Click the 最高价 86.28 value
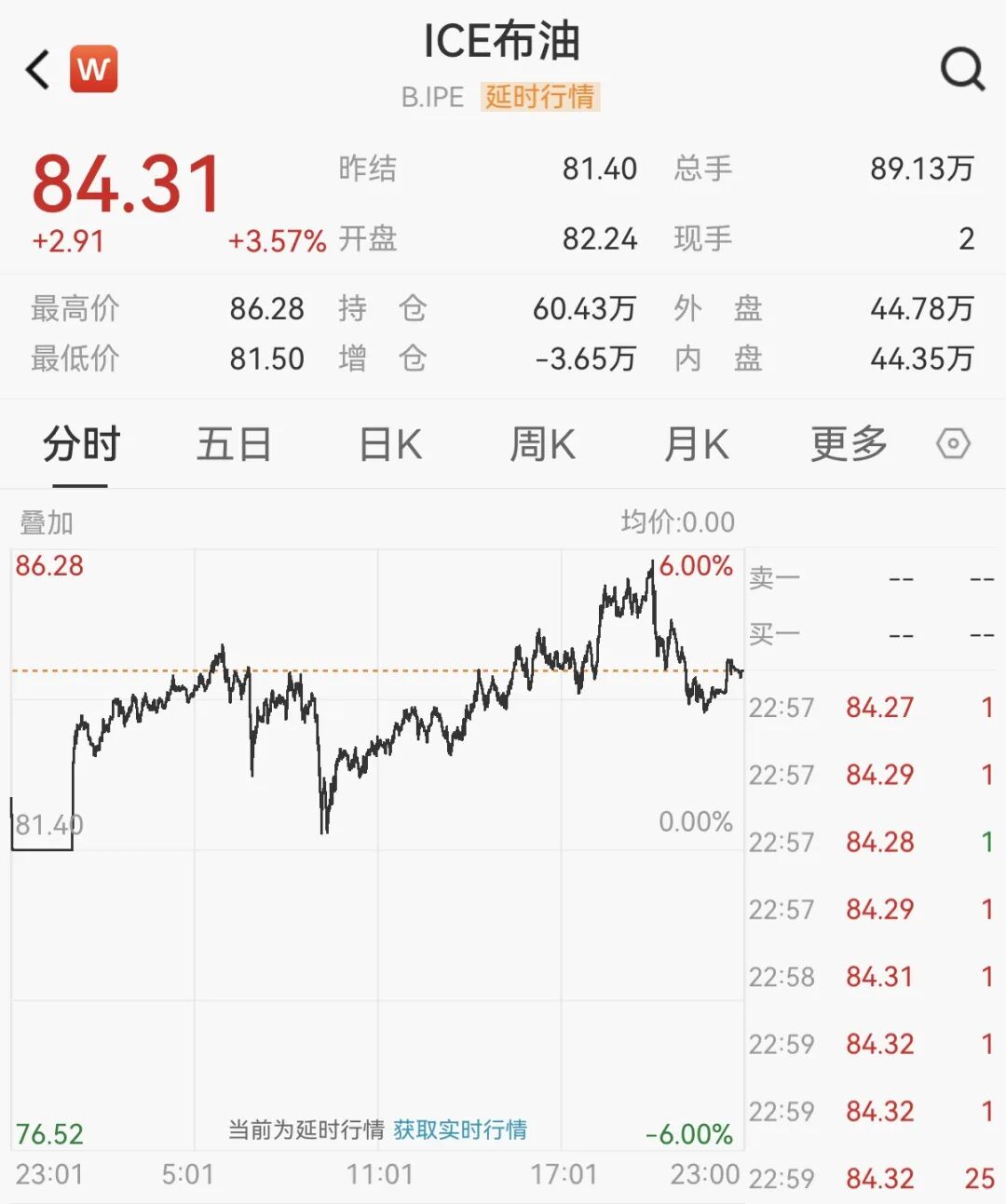The height and width of the screenshot is (1204, 1006). tap(270, 308)
